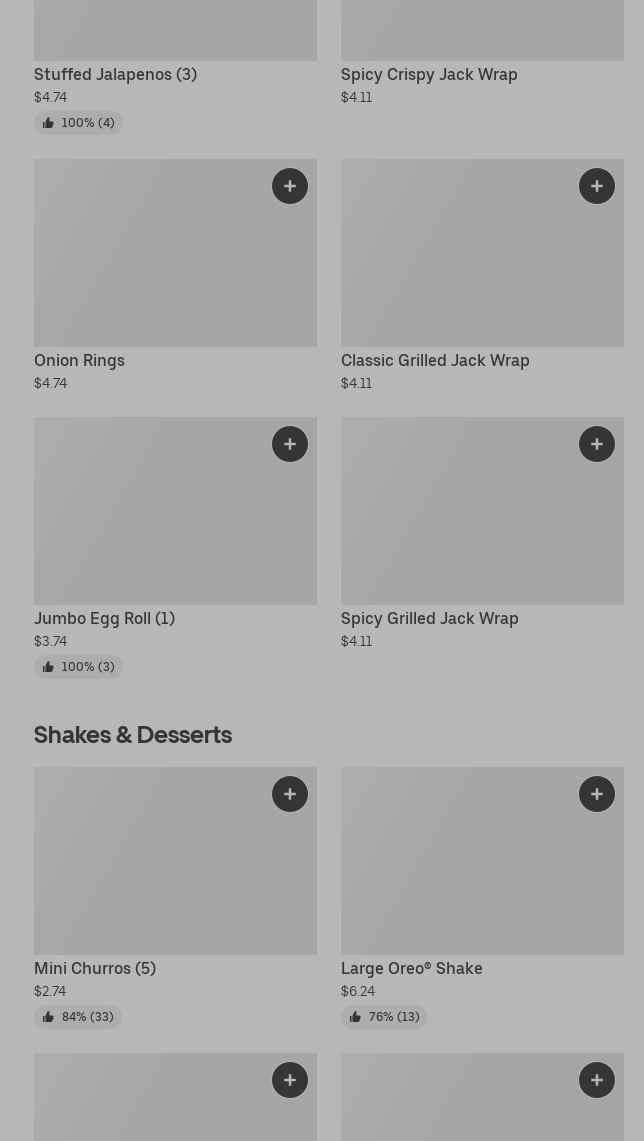Add Jumbo Egg Roll to cart

(290, 444)
